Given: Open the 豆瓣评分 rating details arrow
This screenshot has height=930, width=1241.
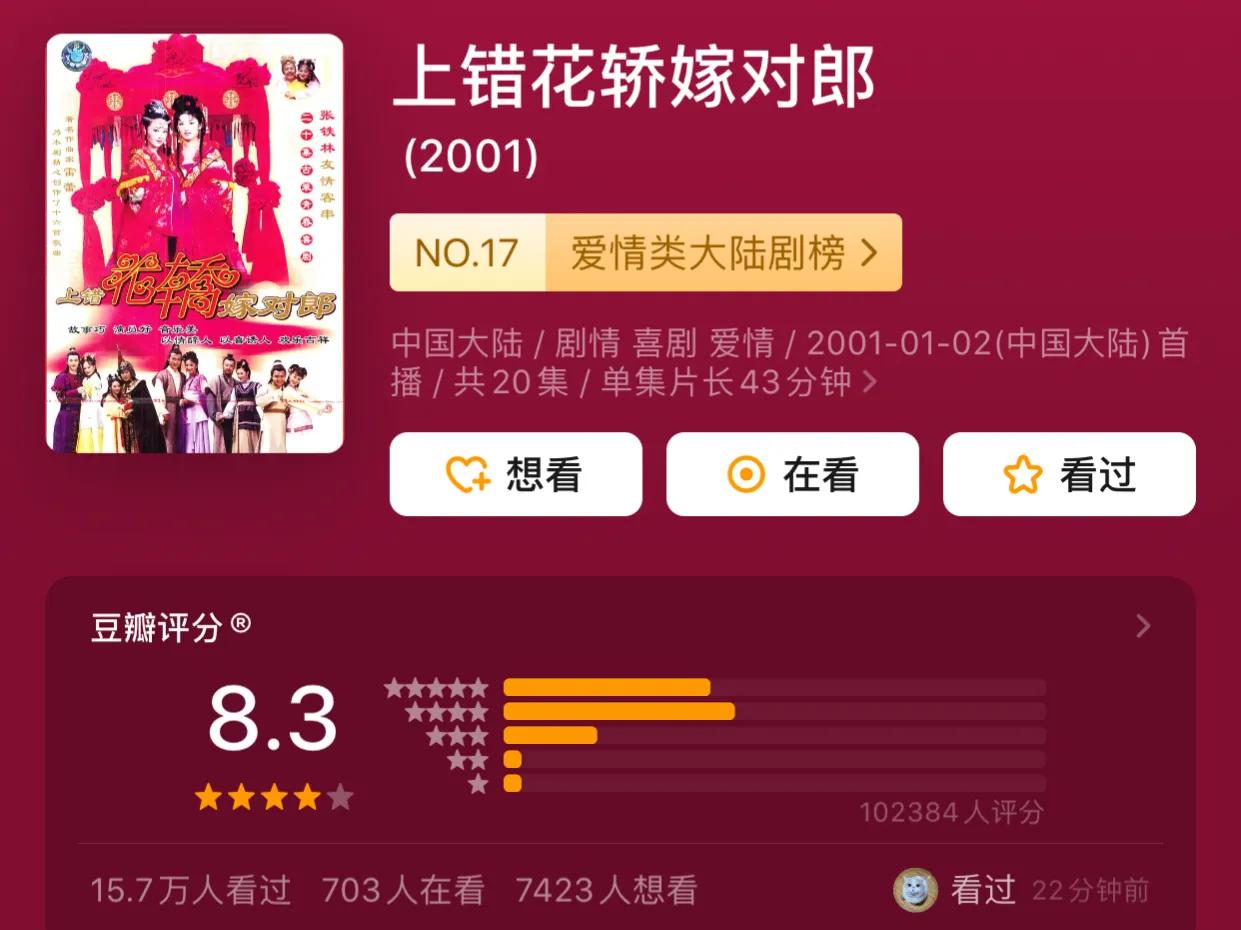Looking at the screenshot, I should click(1143, 627).
